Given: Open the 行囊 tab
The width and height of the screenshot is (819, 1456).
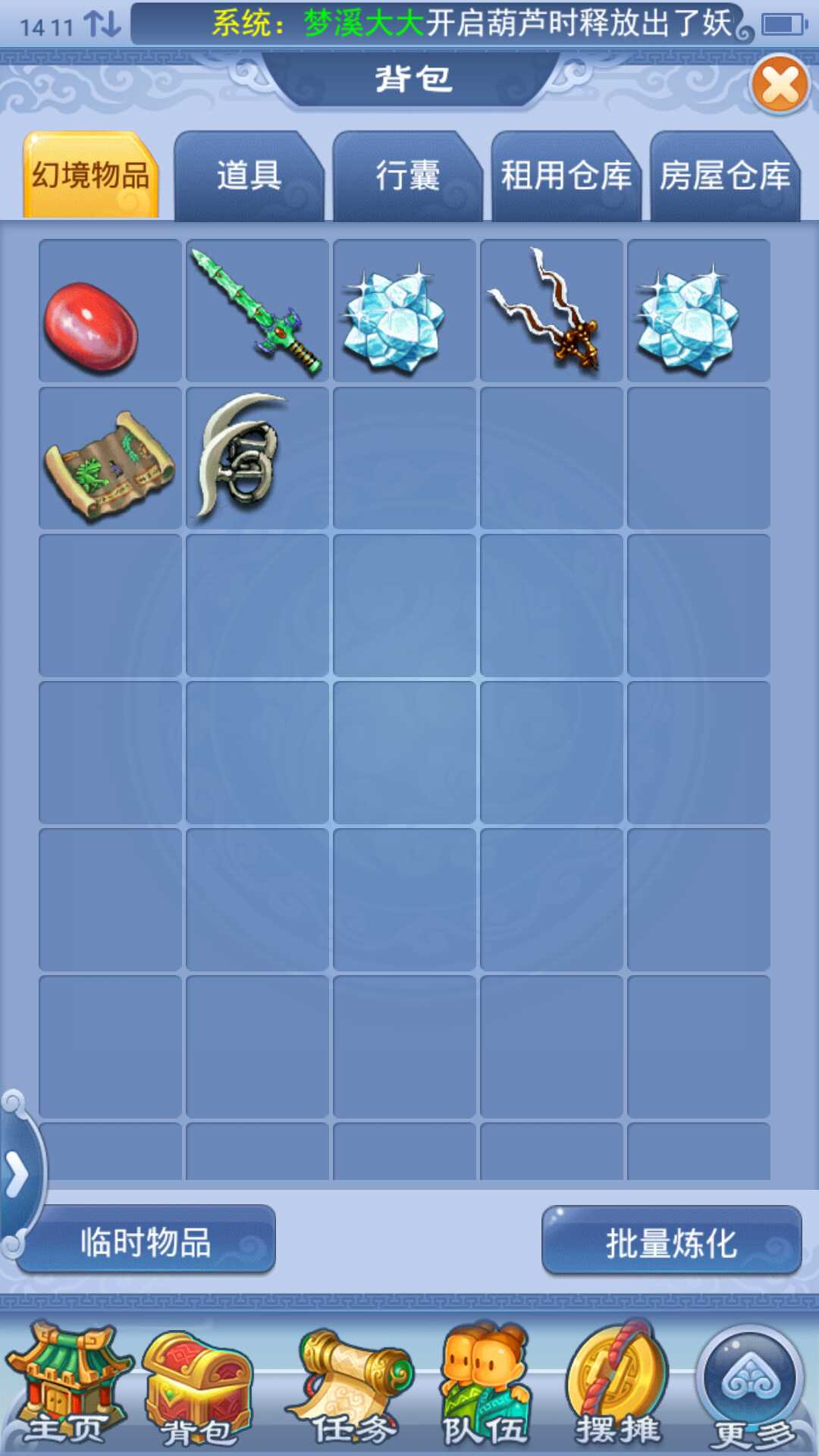Looking at the screenshot, I should coord(407,176).
